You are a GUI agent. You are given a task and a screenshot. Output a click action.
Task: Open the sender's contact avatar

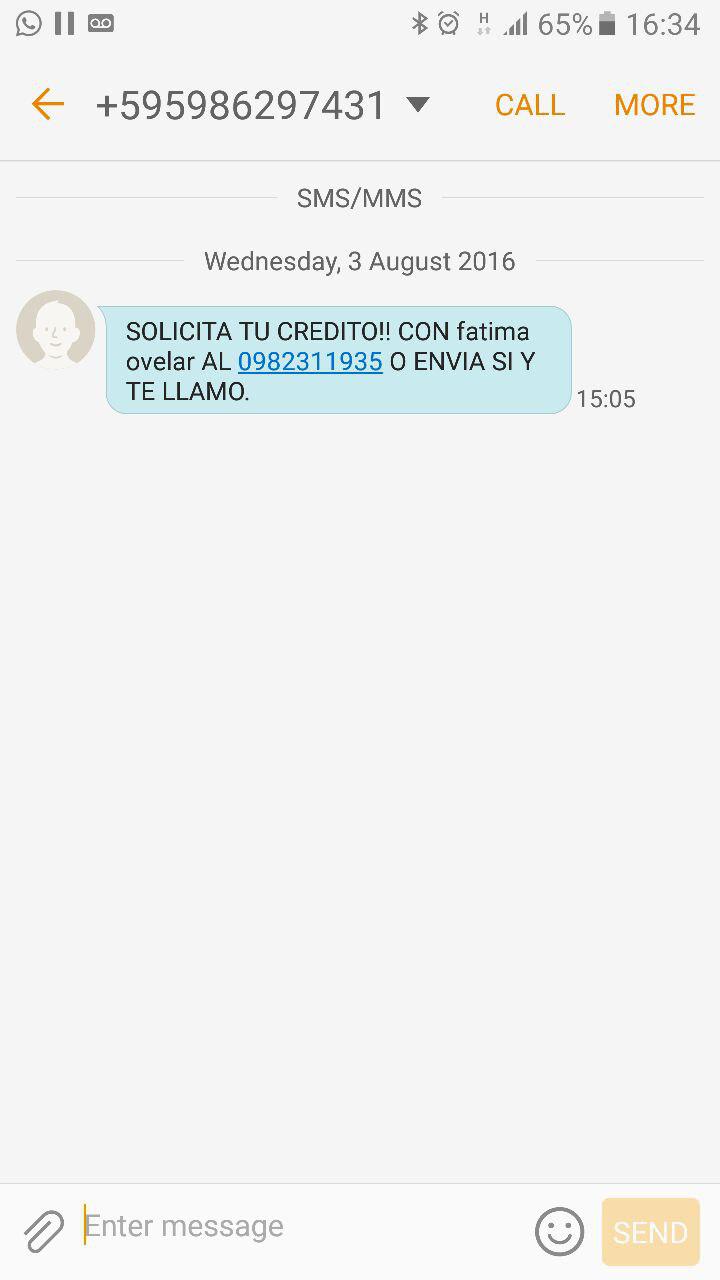pos(56,330)
